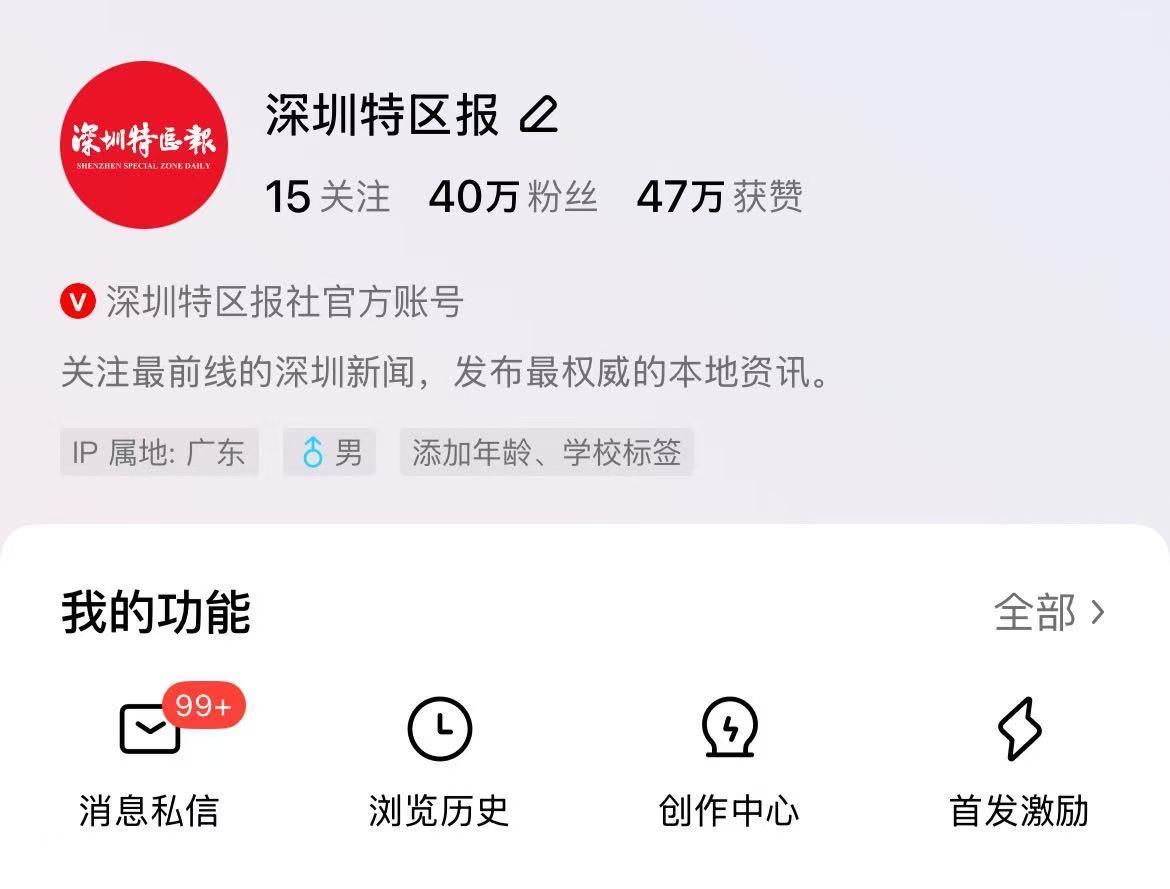
Task: Tap the 男 gender tag
Action: pyautogui.click(x=330, y=452)
